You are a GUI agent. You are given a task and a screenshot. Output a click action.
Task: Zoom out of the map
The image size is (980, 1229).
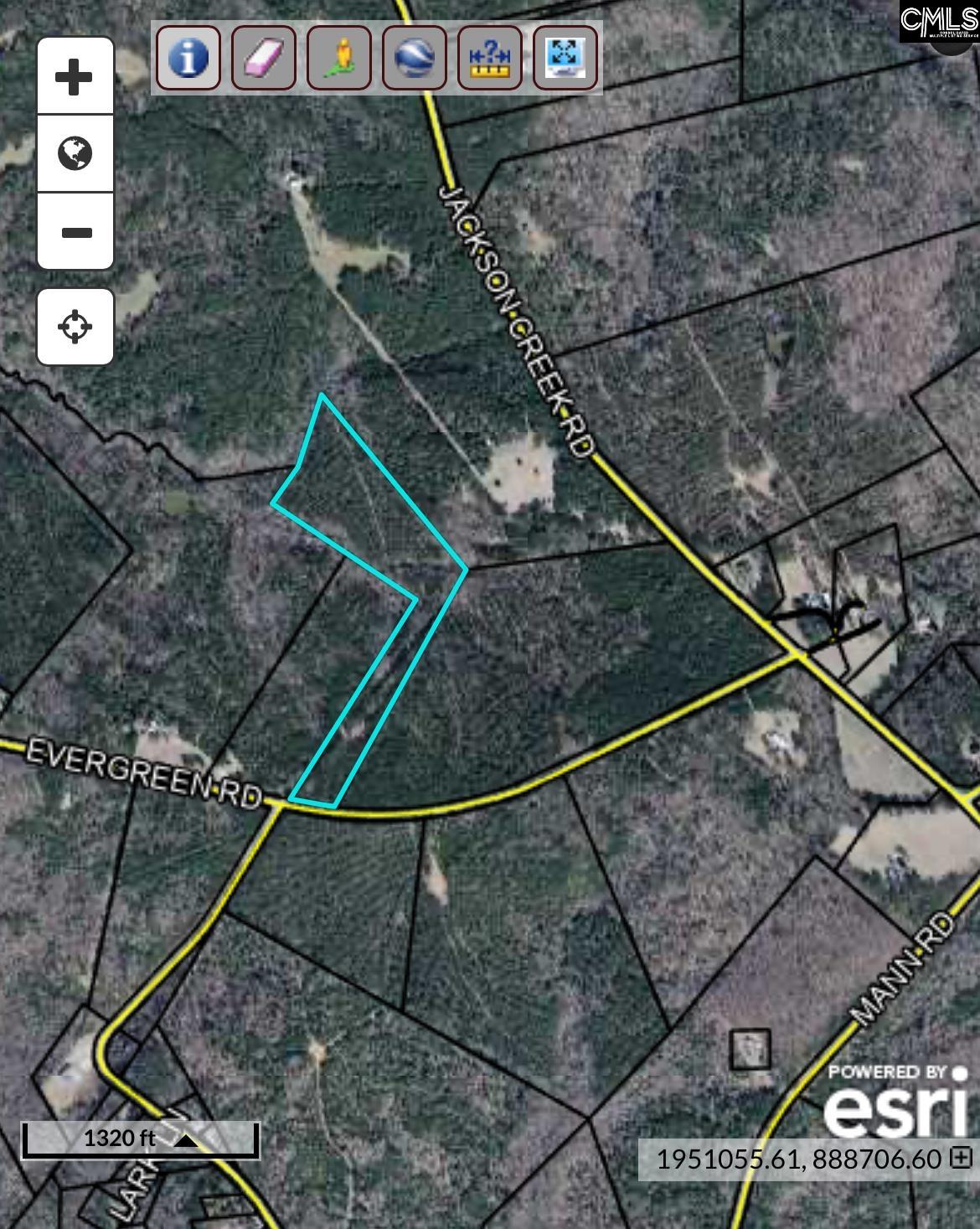coord(75,232)
